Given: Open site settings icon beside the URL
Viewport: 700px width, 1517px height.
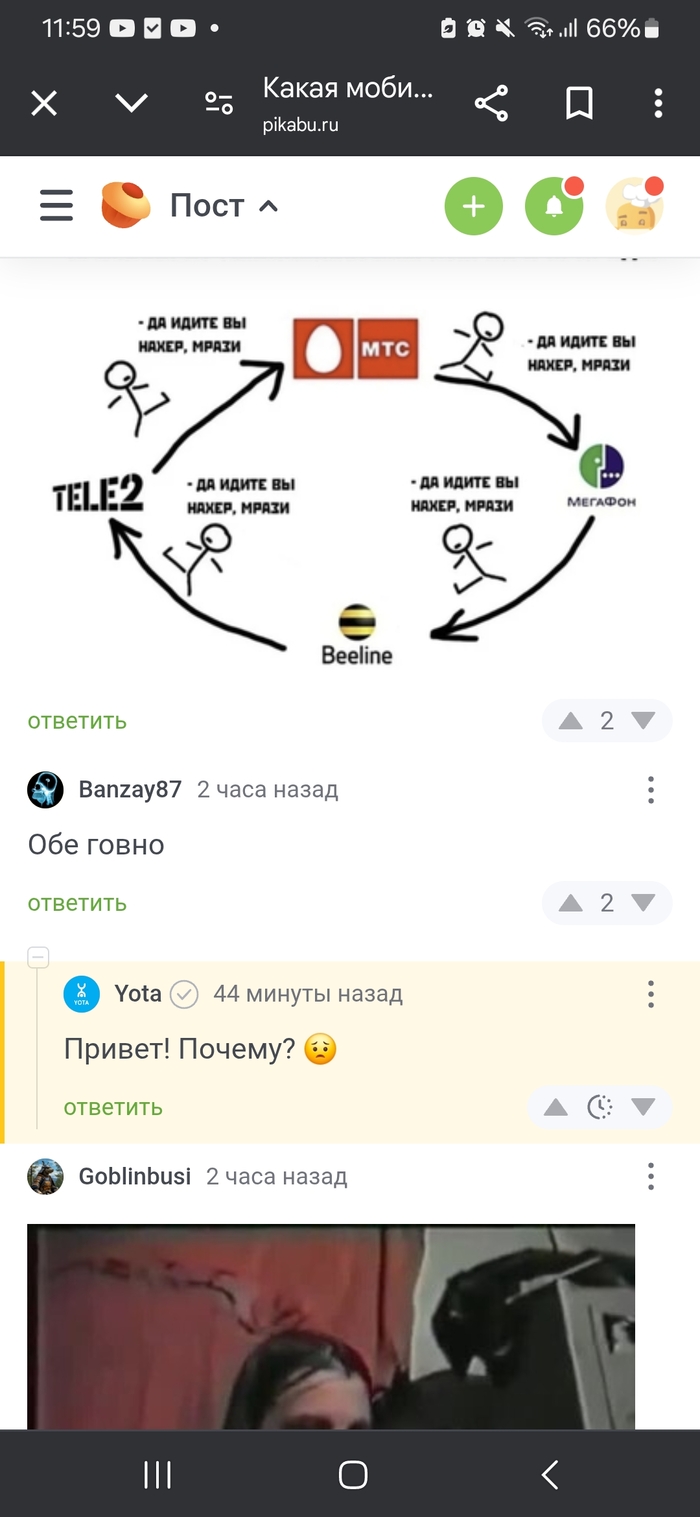Looking at the screenshot, I should 218,103.
